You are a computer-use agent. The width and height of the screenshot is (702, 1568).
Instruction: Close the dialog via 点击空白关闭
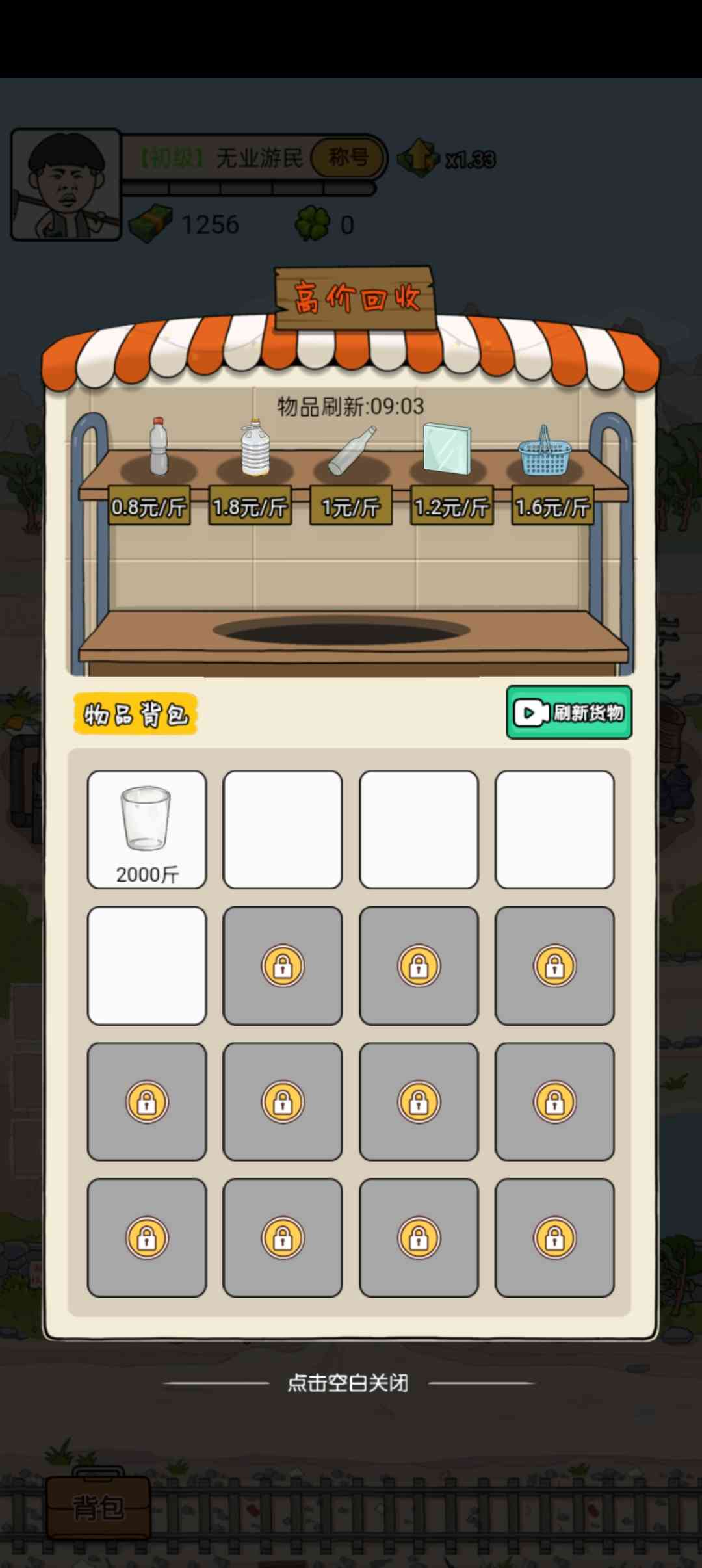pyautogui.click(x=348, y=1383)
